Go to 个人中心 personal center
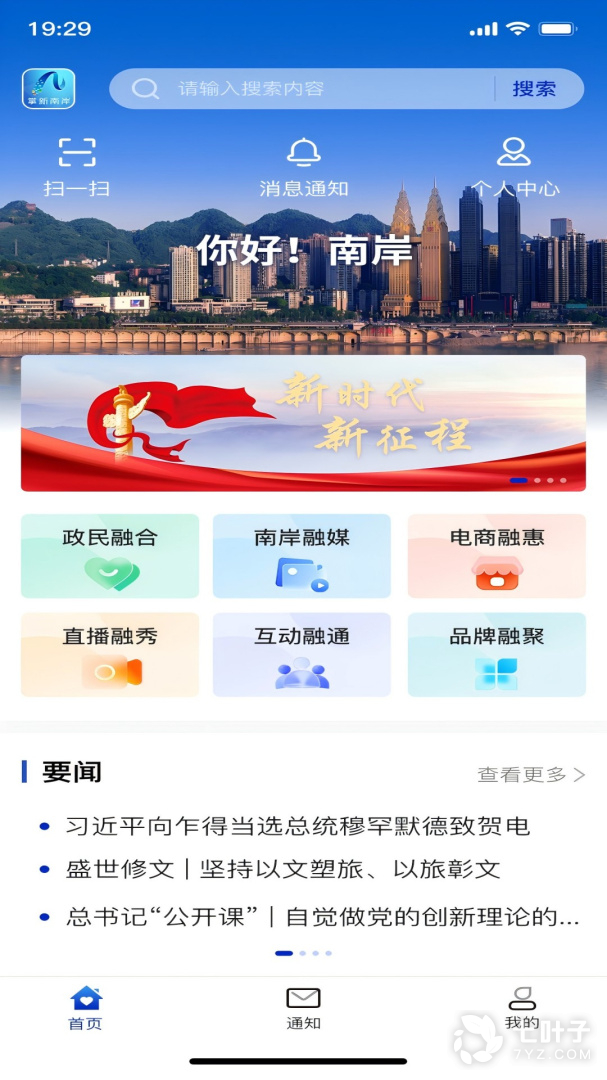 (x=514, y=167)
